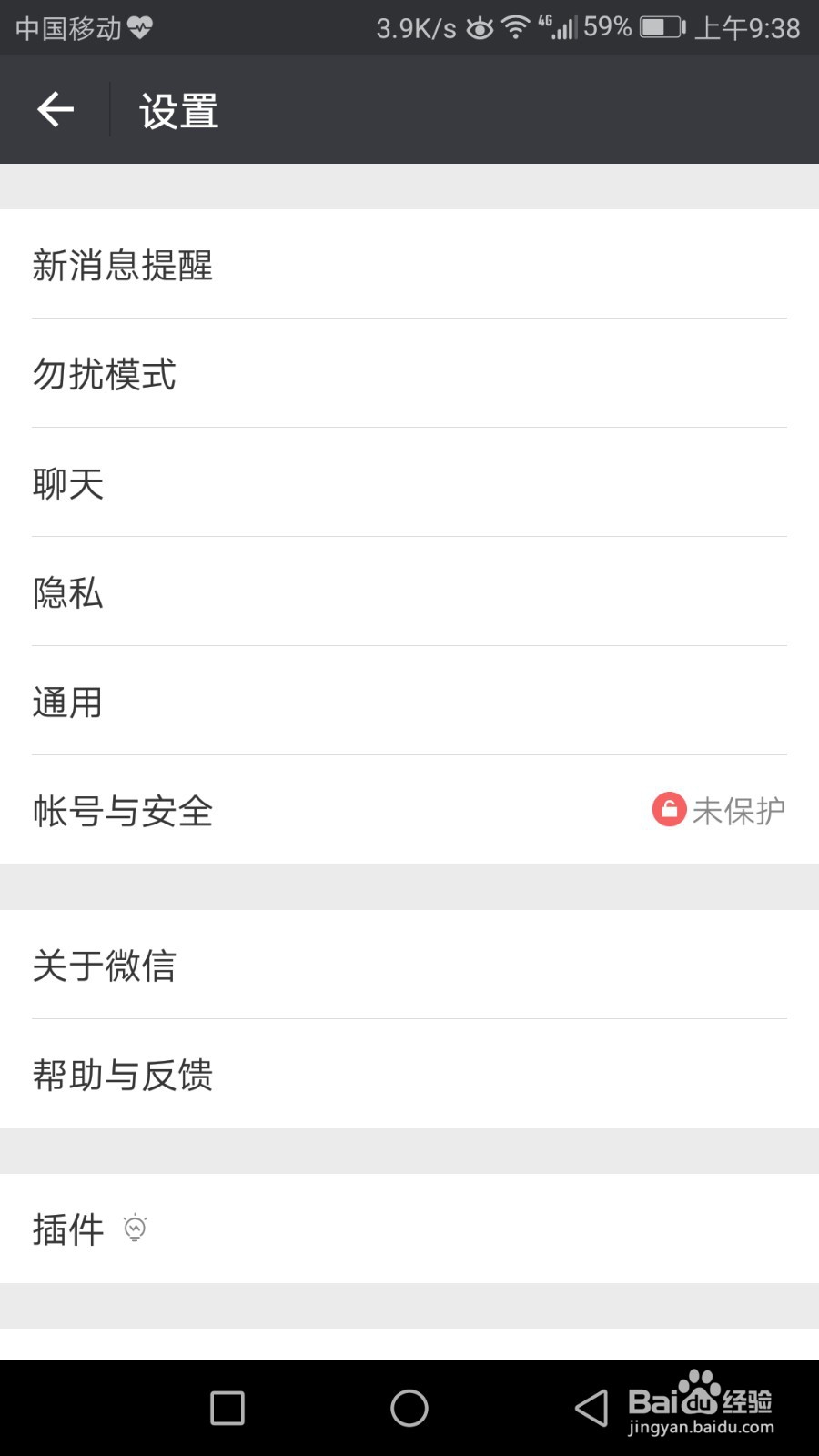Tap the Wi-Fi icon in the status bar

click(514, 27)
